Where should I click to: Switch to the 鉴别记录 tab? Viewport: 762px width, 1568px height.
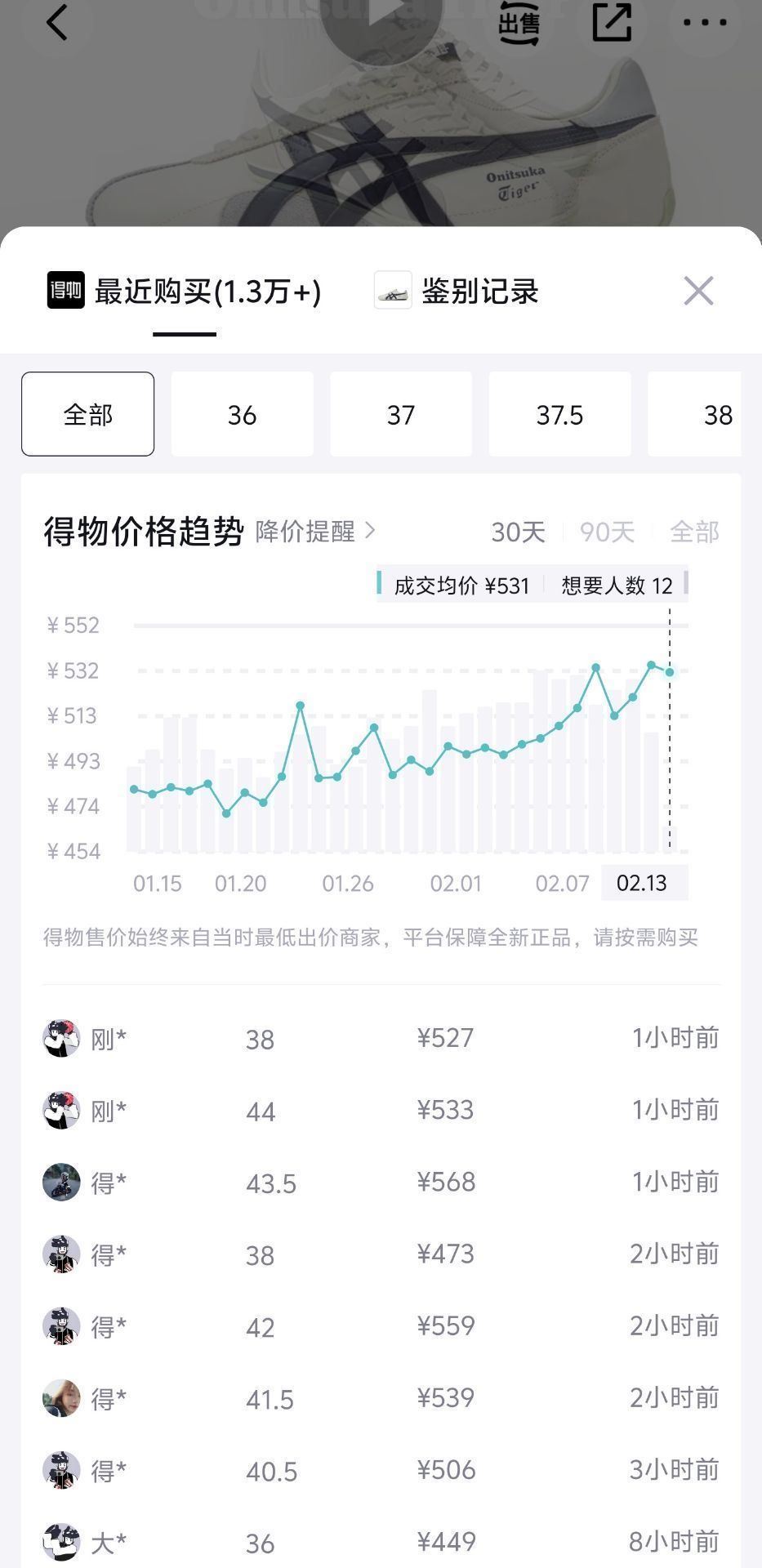(x=457, y=292)
